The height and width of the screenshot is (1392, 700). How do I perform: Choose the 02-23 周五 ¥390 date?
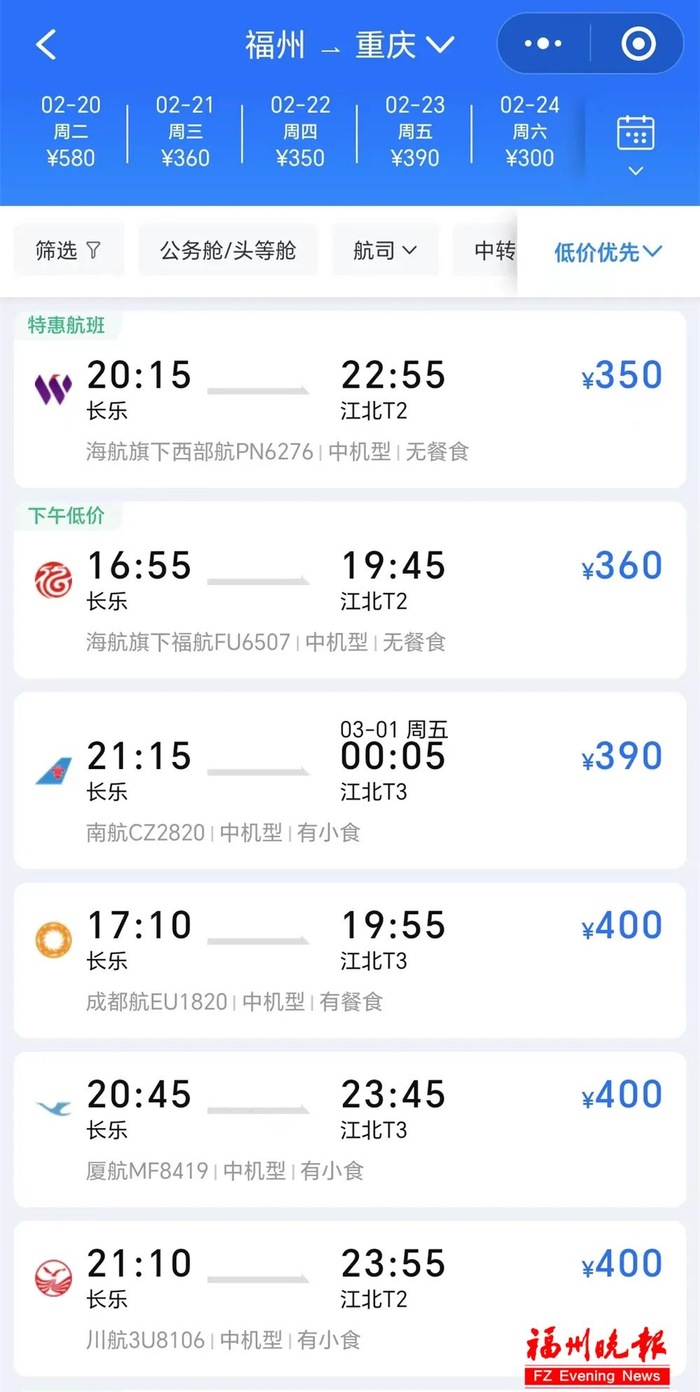(415, 131)
